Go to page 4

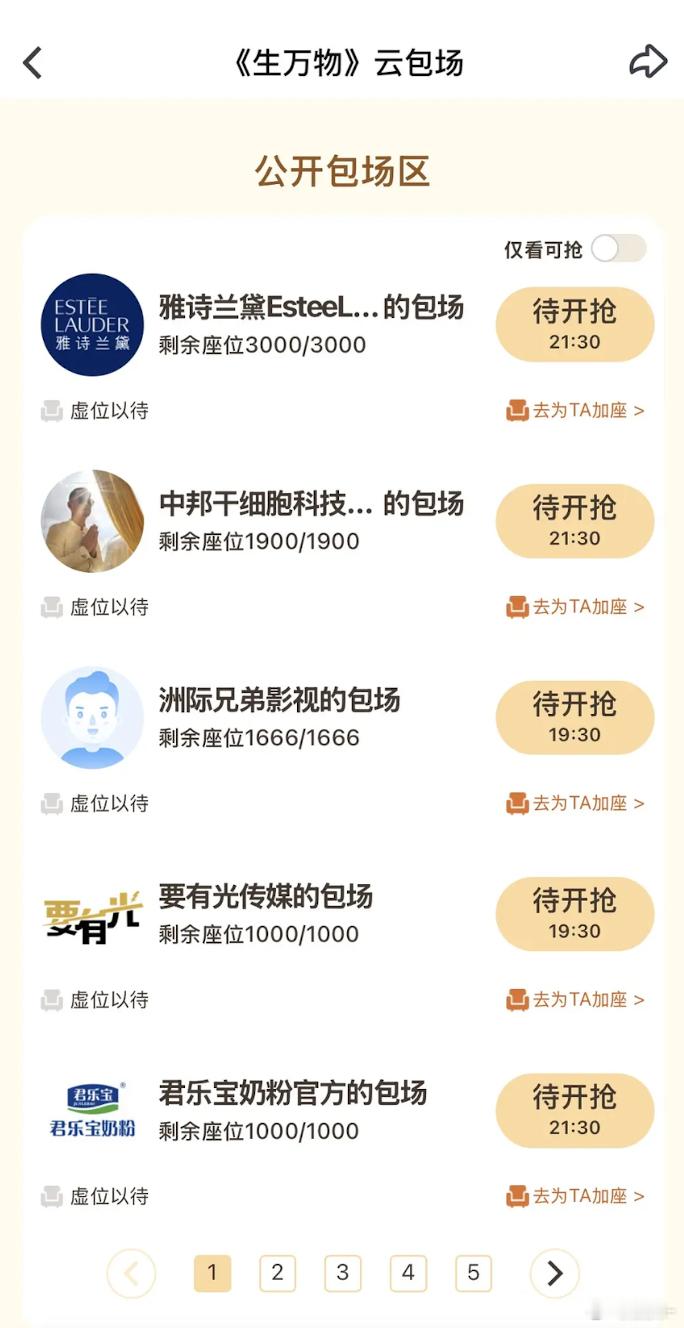408,1273
